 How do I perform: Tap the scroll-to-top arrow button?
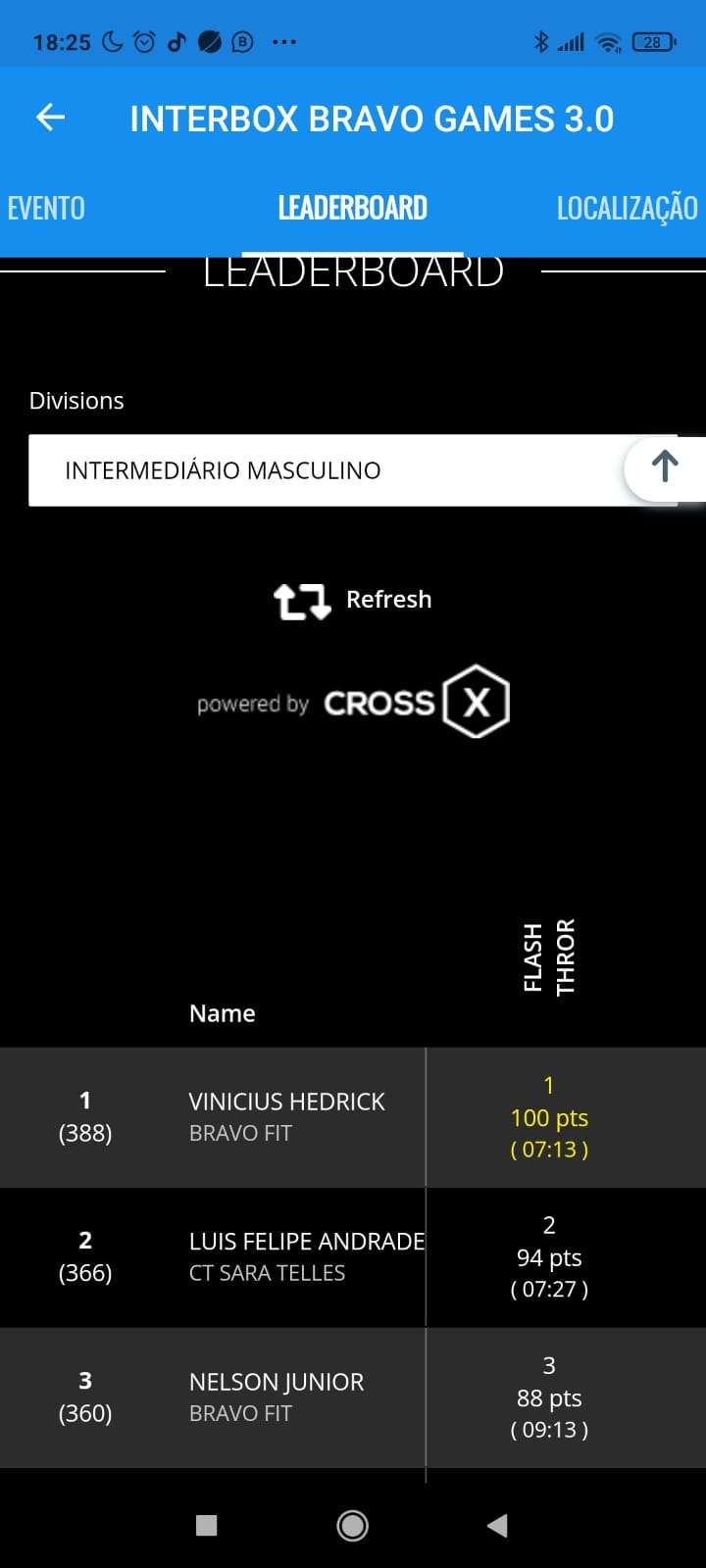(664, 467)
